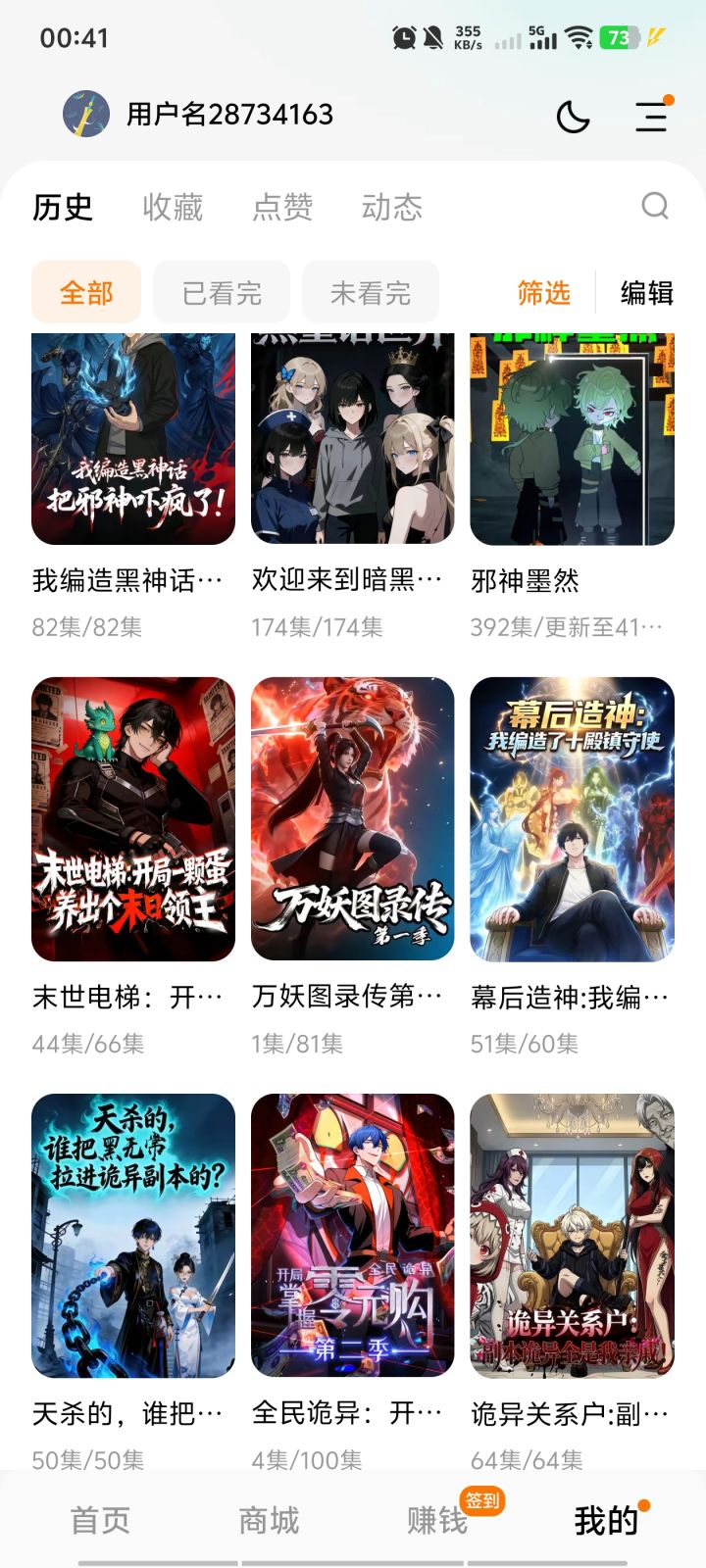Open 万妖图录传 第一季 card

click(x=353, y=818)
